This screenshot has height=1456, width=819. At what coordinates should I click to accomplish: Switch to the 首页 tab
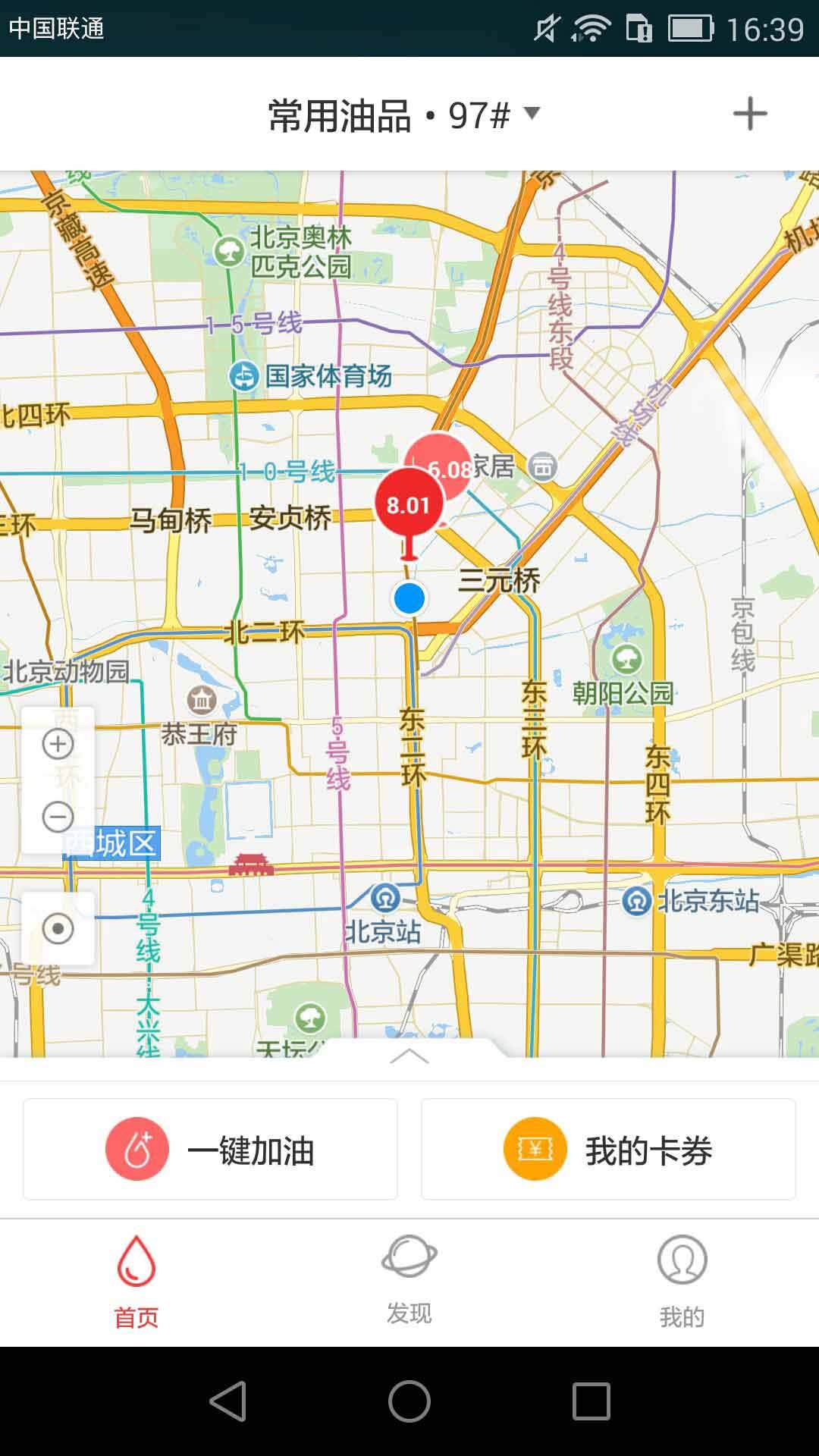click(x=136, y=1282)
